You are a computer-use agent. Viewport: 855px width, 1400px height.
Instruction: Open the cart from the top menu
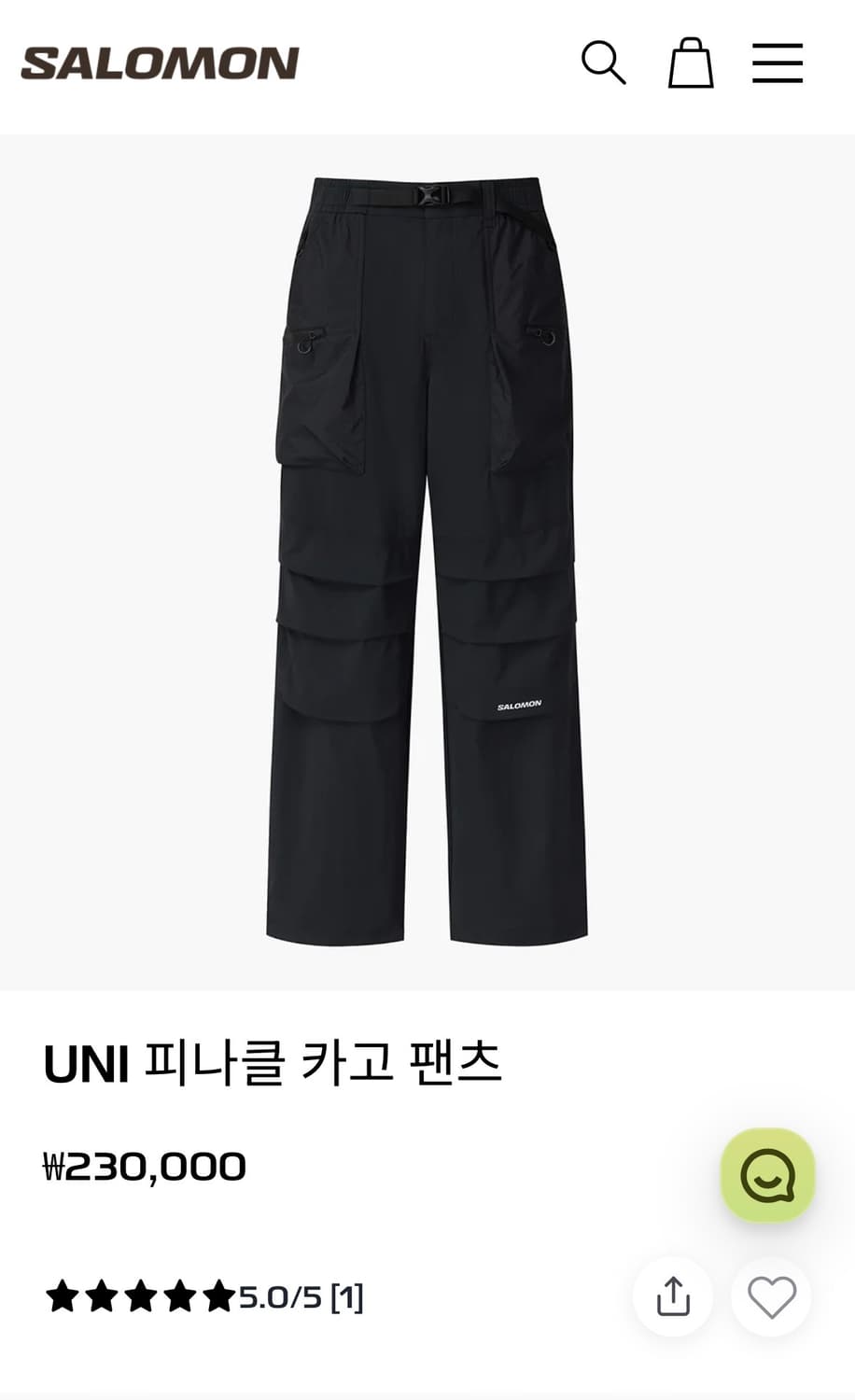tap(691, 63)
